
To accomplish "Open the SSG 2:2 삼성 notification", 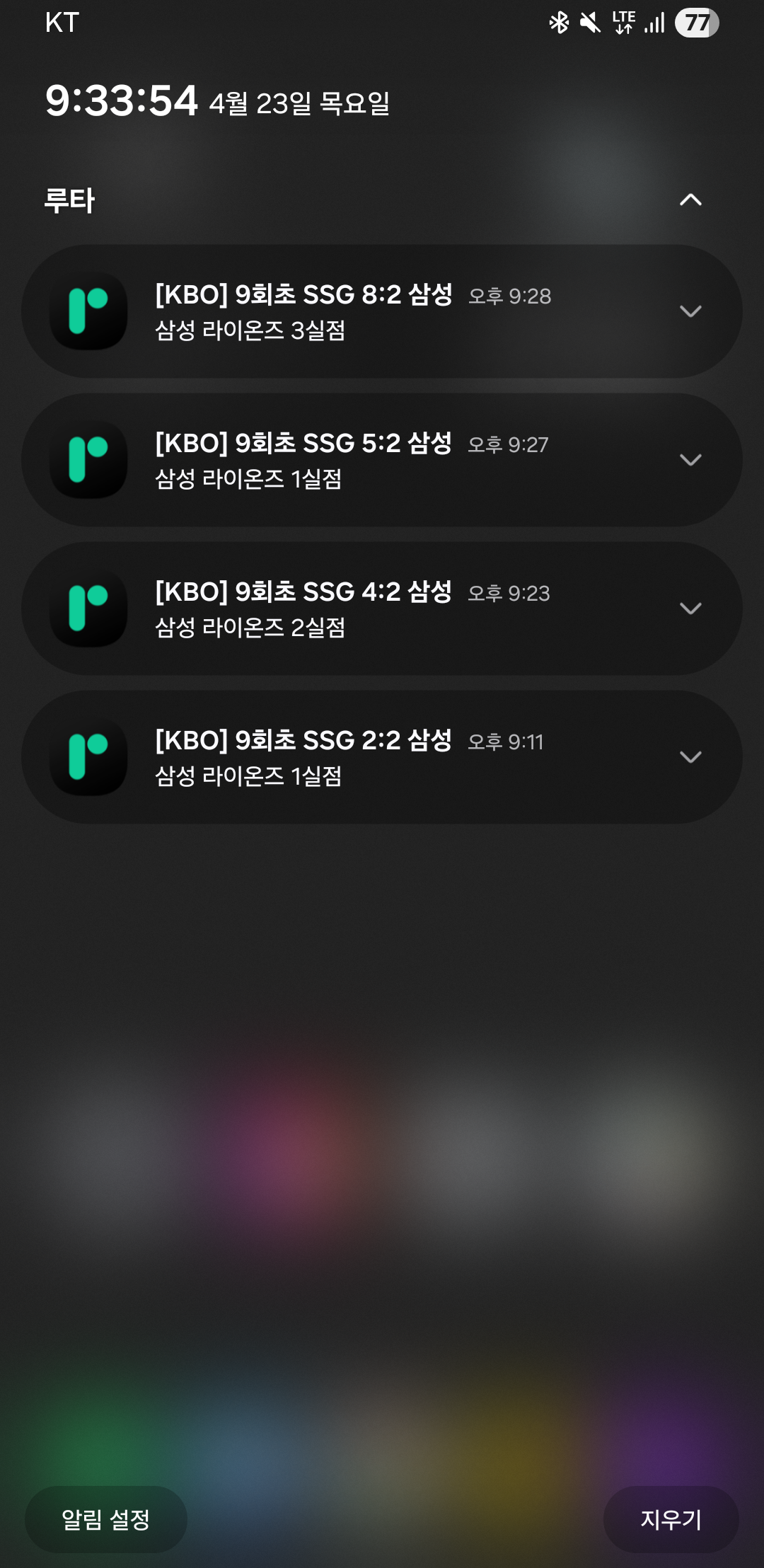I will click(x=354, y=757).
